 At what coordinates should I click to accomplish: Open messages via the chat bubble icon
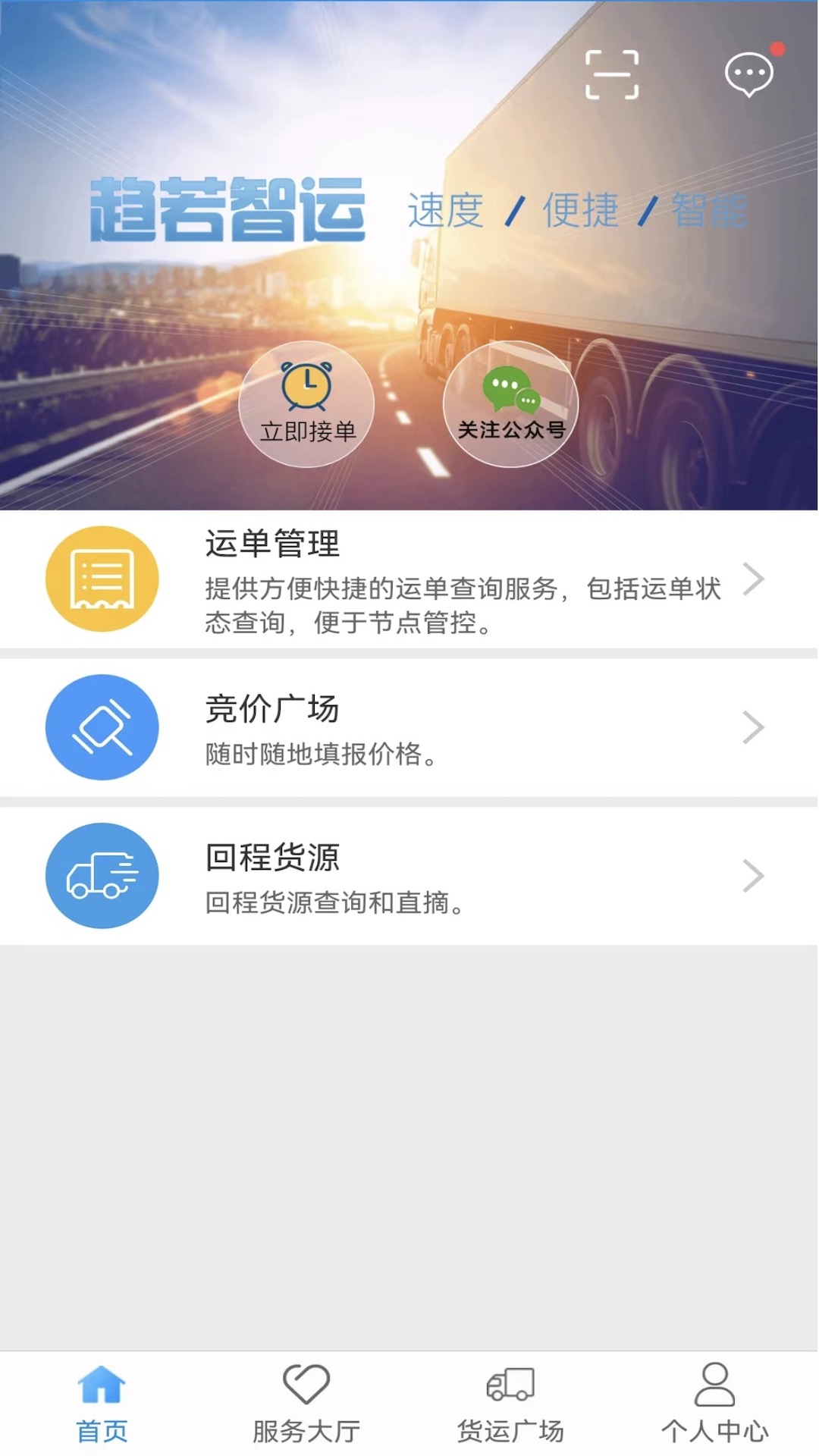748,74
